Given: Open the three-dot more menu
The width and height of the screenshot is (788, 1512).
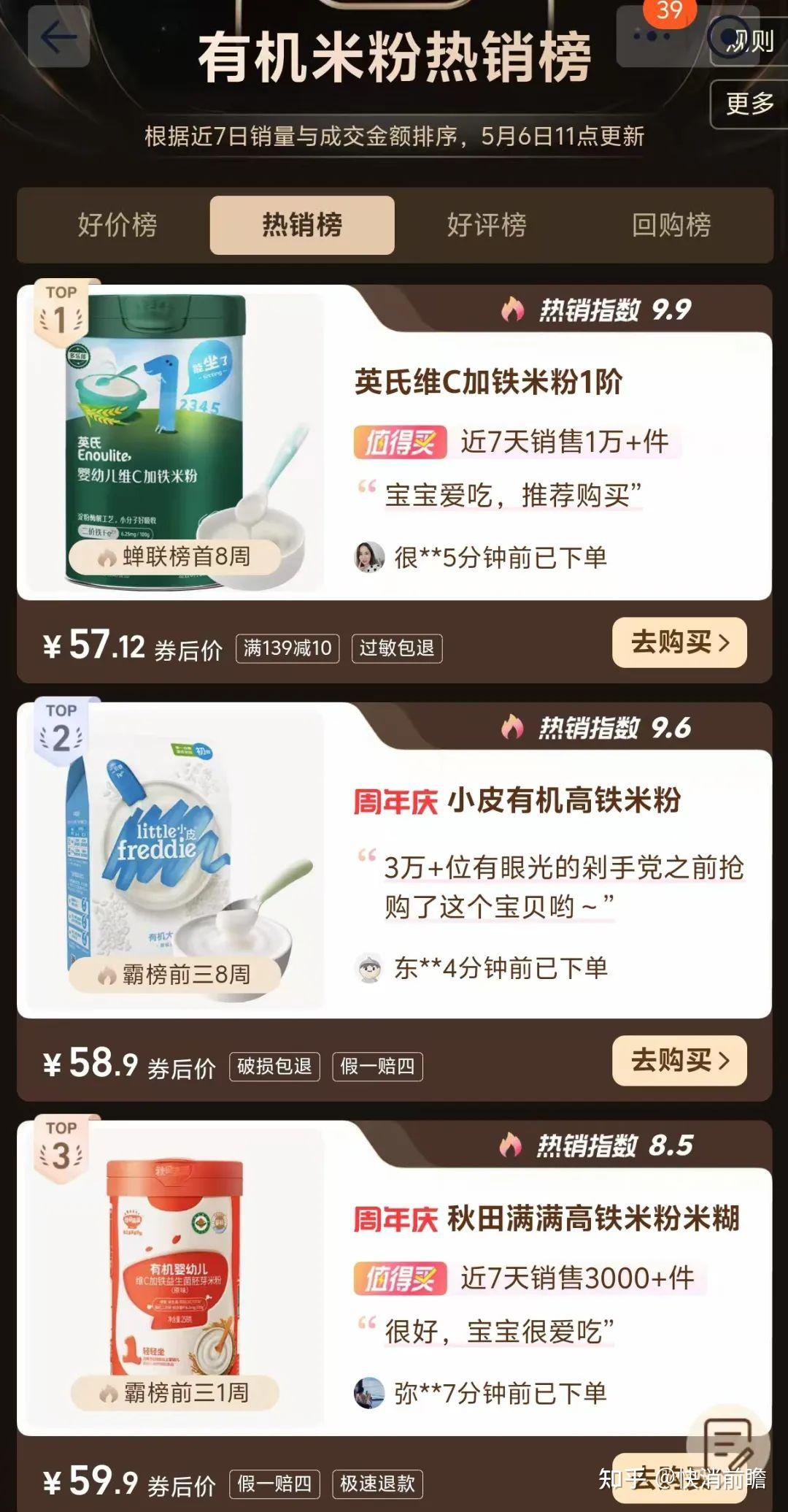Looking at the screenshot, I should (x=651, y=37).
